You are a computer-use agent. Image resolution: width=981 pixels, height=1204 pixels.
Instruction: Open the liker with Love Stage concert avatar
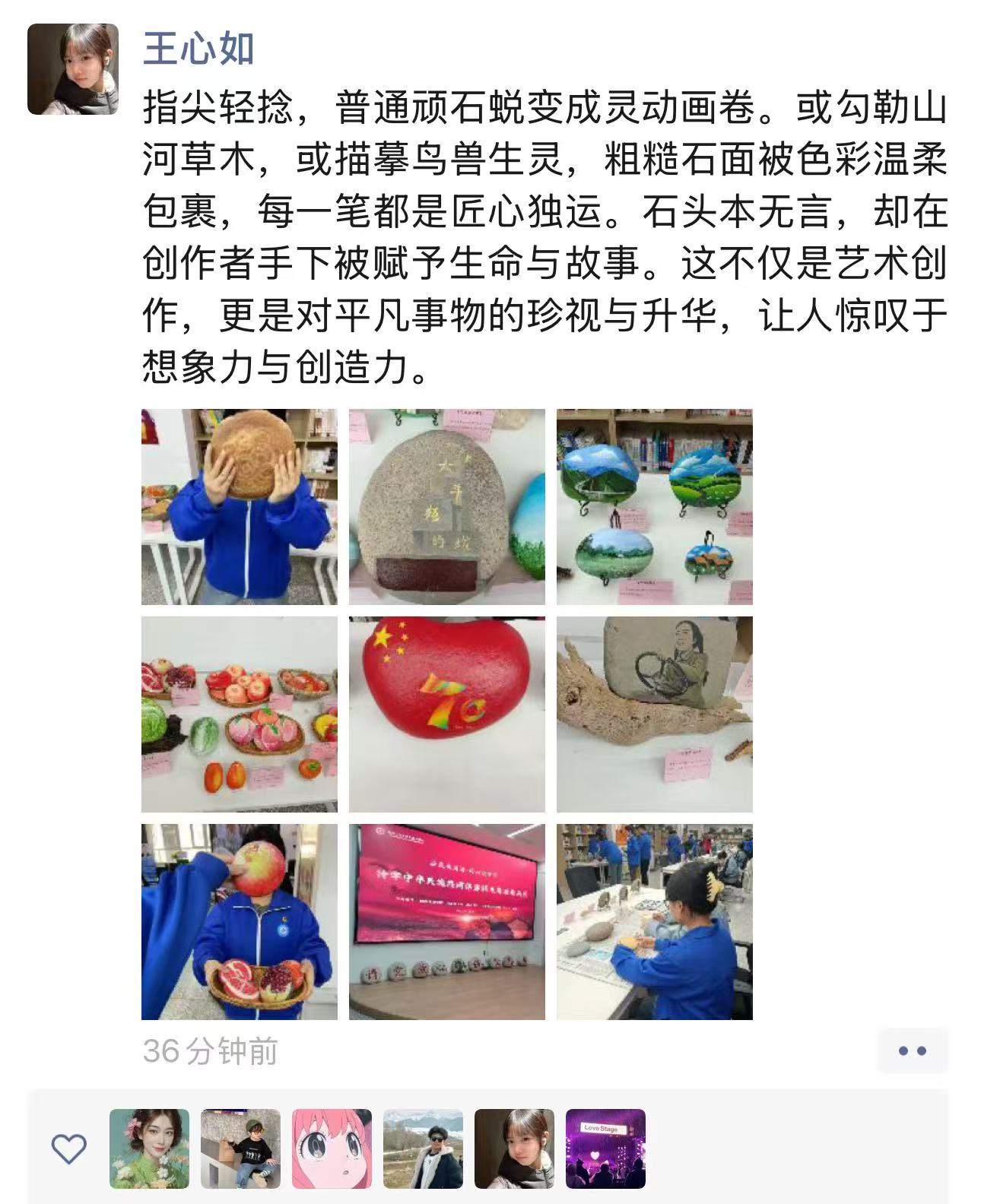605,1149
